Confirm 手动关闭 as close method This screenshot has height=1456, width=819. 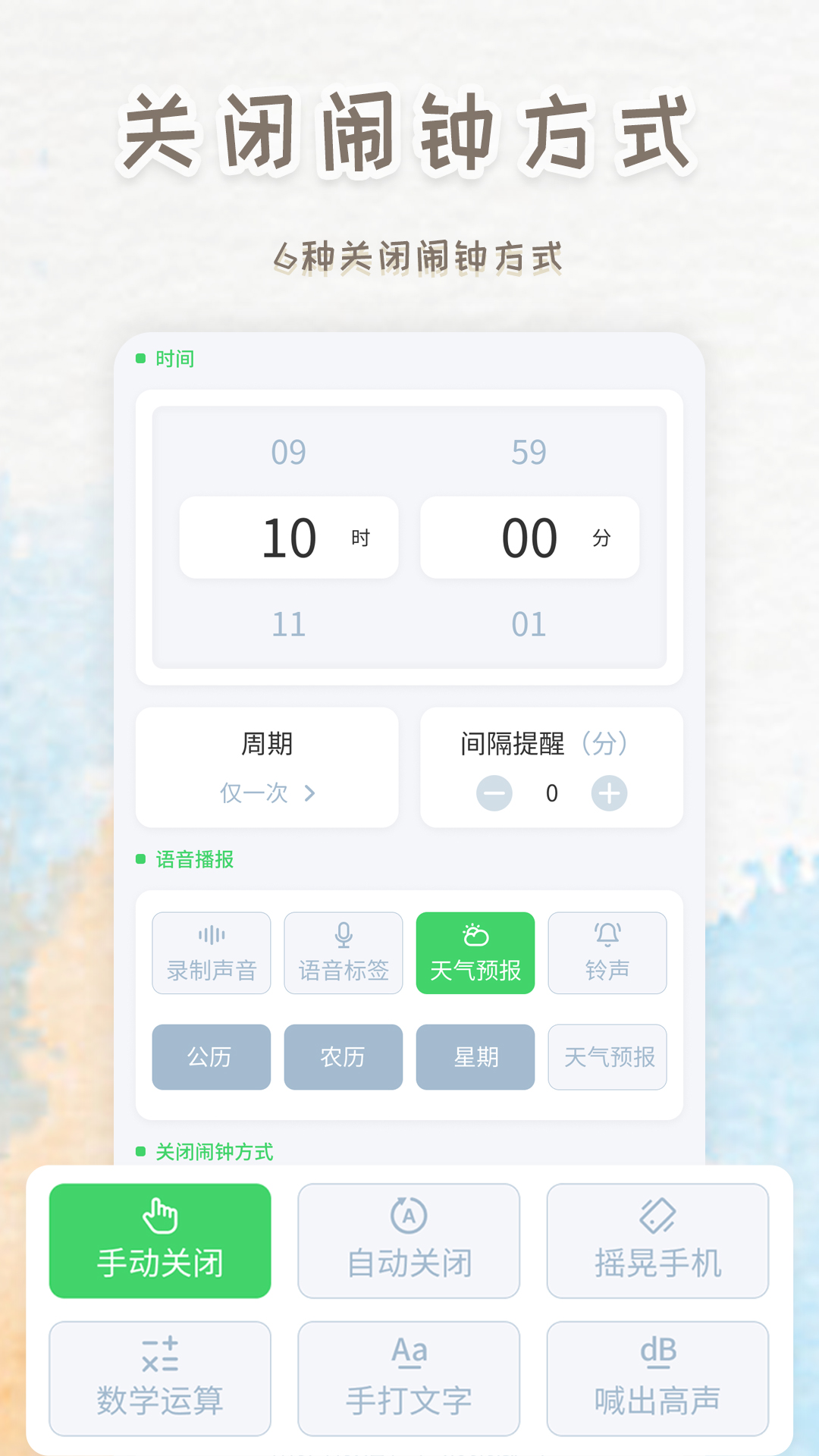[159, 1241]
